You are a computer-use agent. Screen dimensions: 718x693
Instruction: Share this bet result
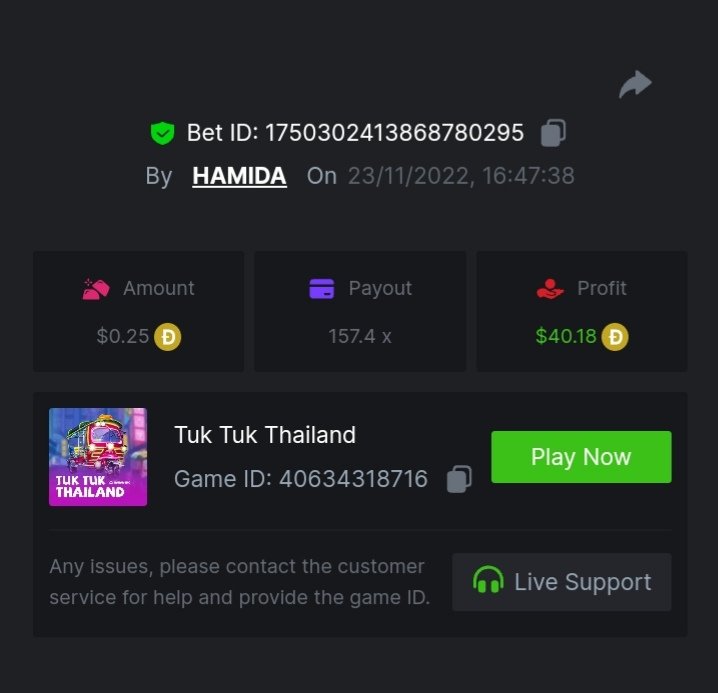tap(635, 85)
